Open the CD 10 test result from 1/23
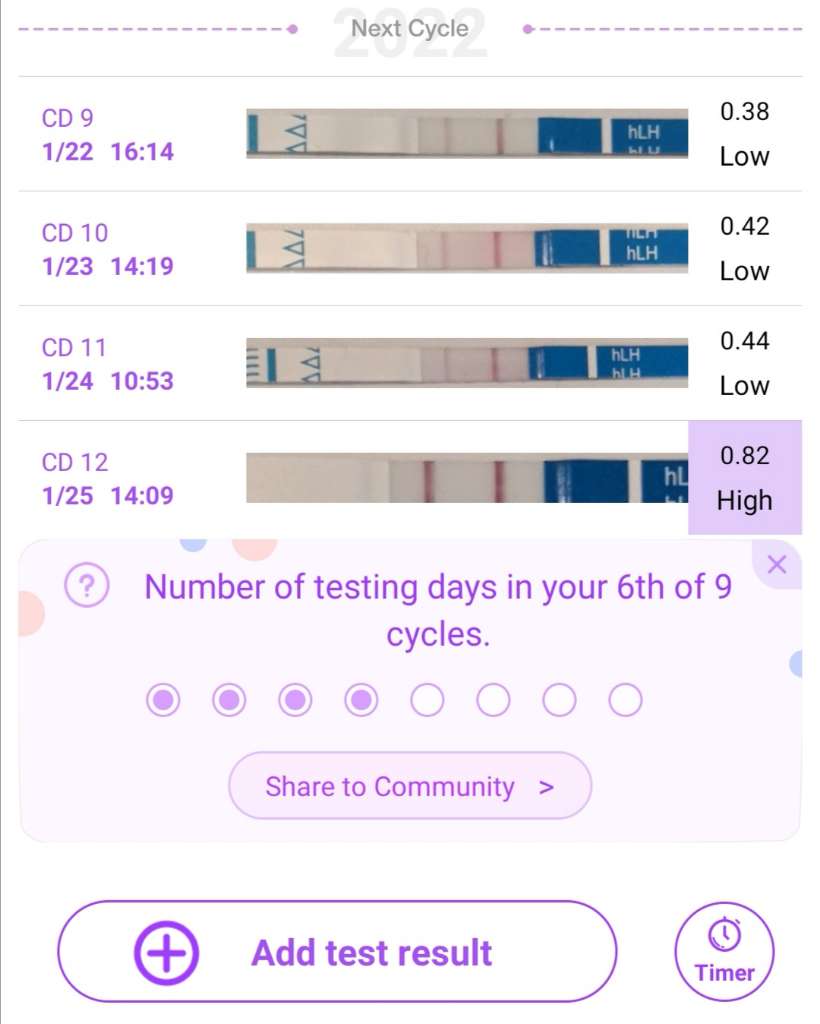The image size is (820, 1024). (x=410, y=249)
